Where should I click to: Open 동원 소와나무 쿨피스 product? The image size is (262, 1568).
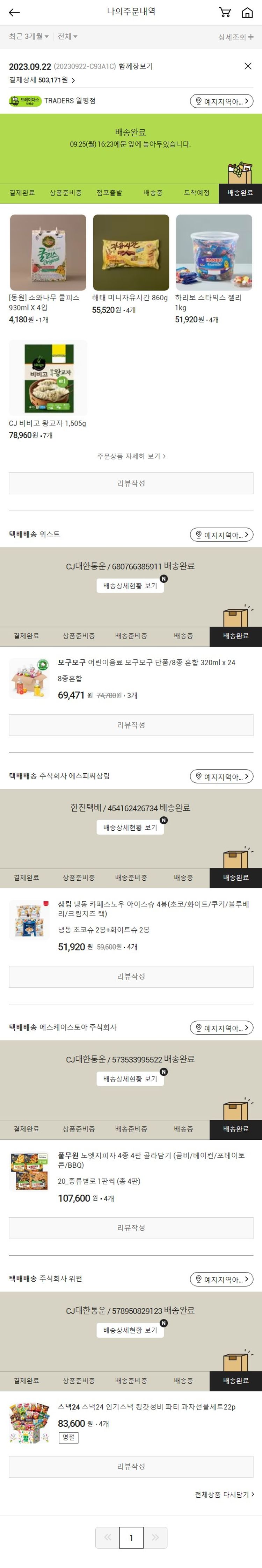point(48,252)
